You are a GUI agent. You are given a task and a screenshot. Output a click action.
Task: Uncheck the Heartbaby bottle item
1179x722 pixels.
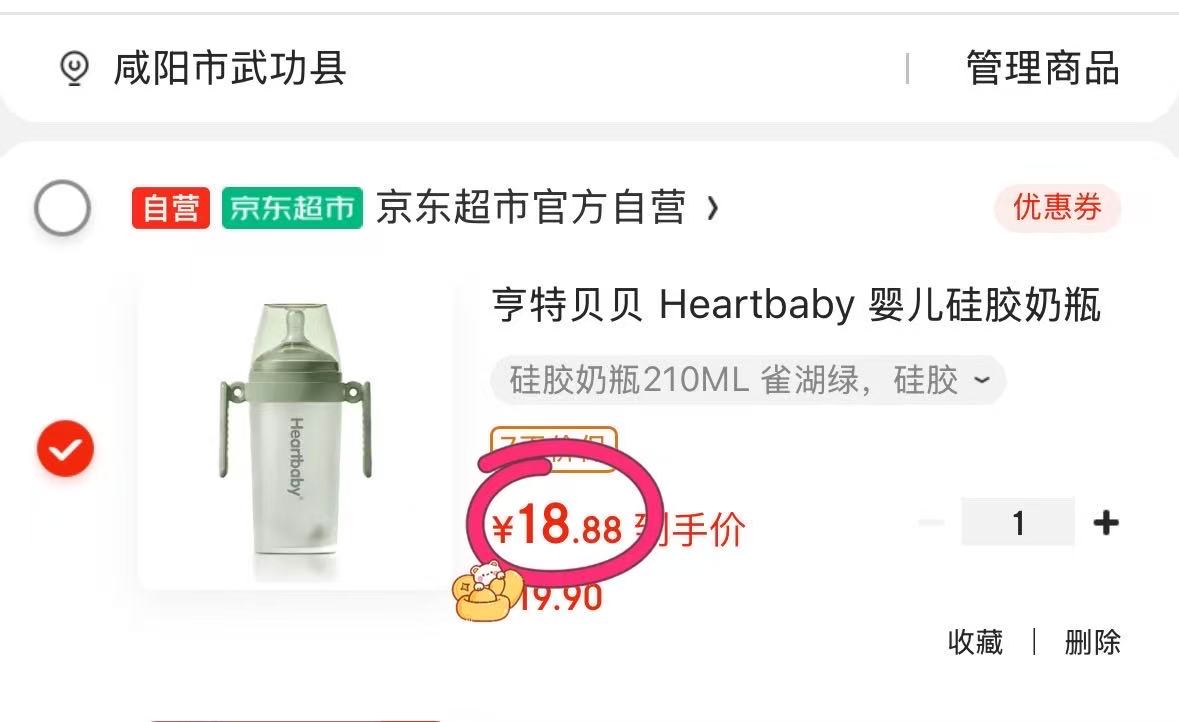[65, 449]
